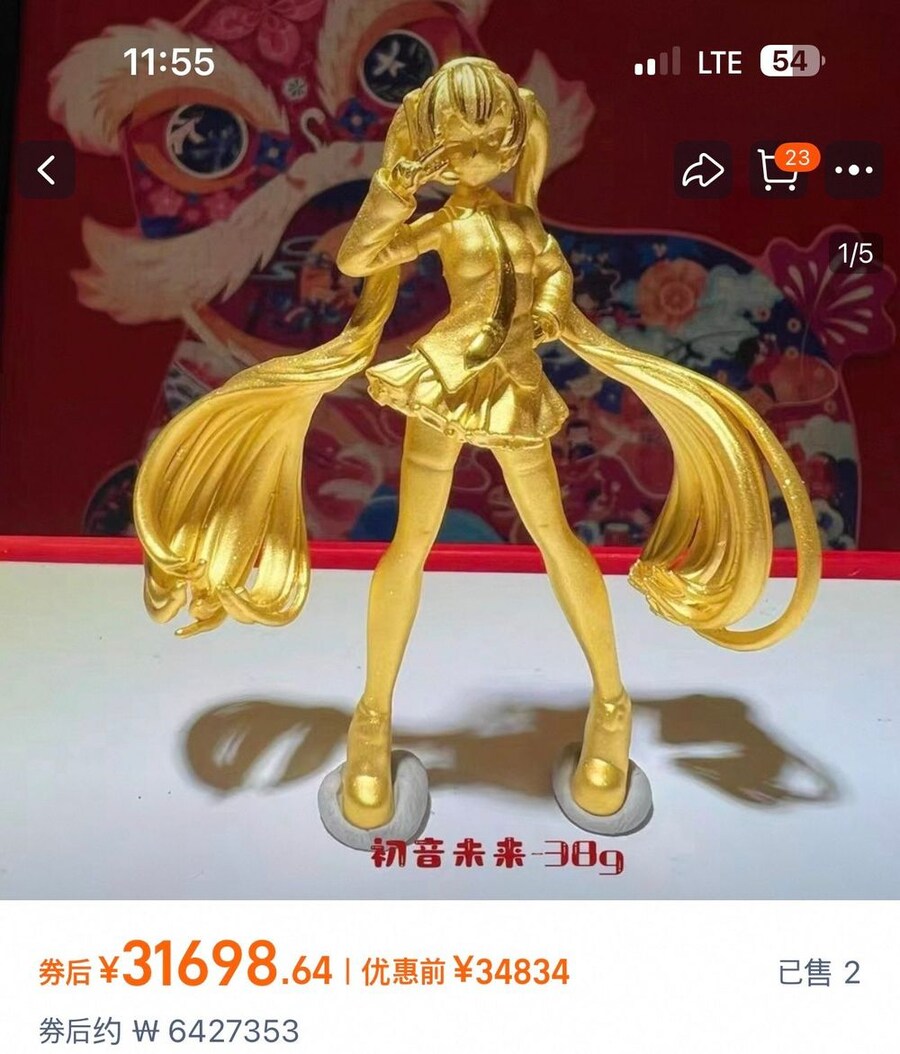Image resolution: width=900 pixels, height=1054 pixels.
Task: Open the shopping cart with 23 items
Action: click(780, 171)
